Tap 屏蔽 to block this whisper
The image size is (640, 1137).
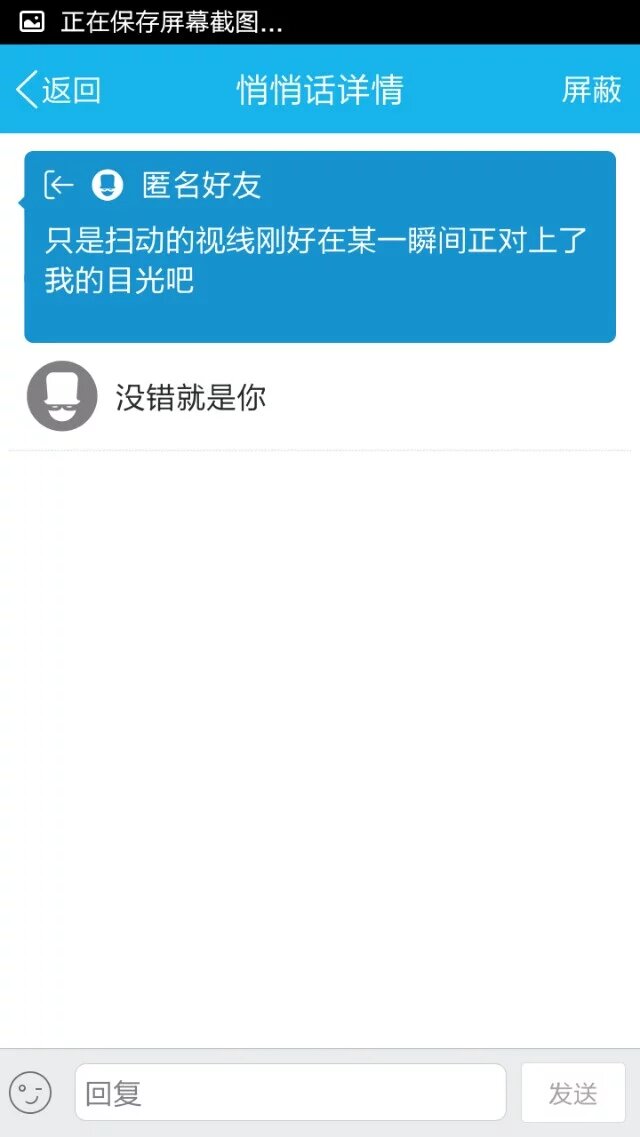pos(591,90)
